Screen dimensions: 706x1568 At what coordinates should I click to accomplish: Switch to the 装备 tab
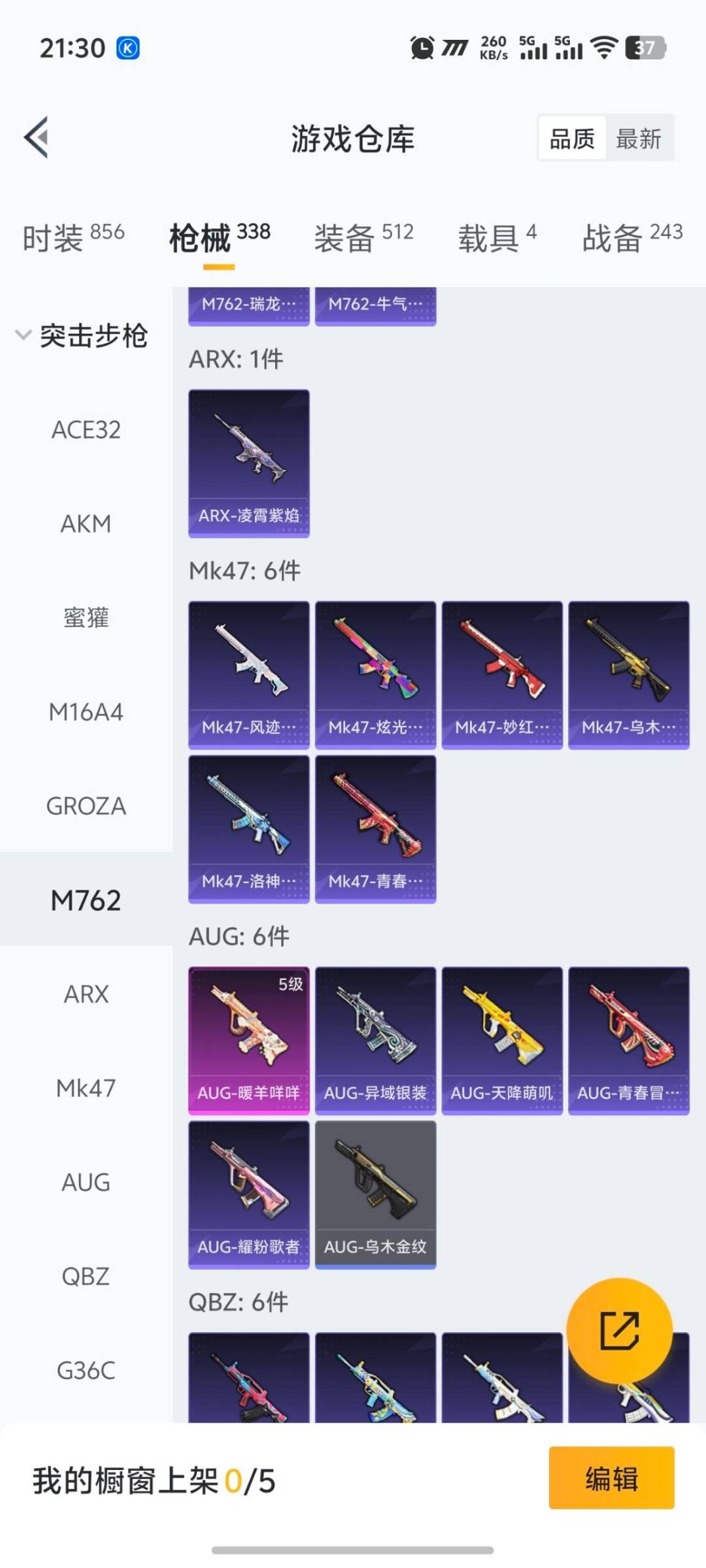pos(363,237)
